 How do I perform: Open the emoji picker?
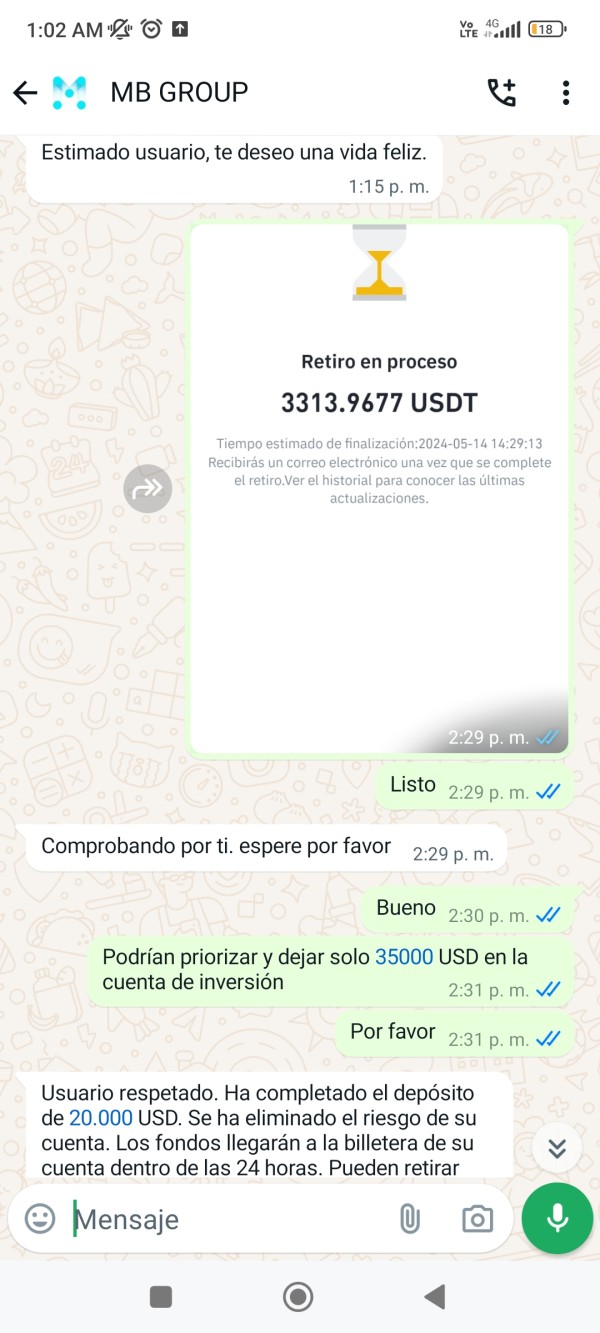40,1218
